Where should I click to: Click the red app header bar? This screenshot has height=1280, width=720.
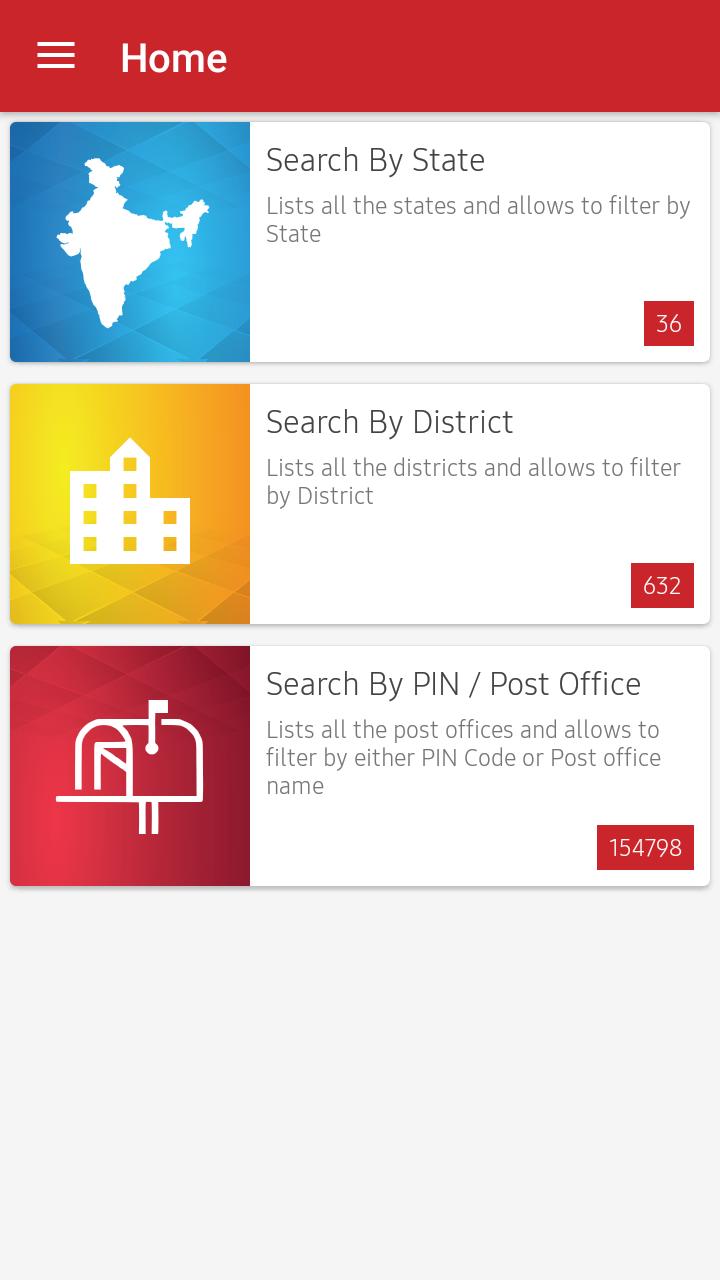tap(400, 56)
